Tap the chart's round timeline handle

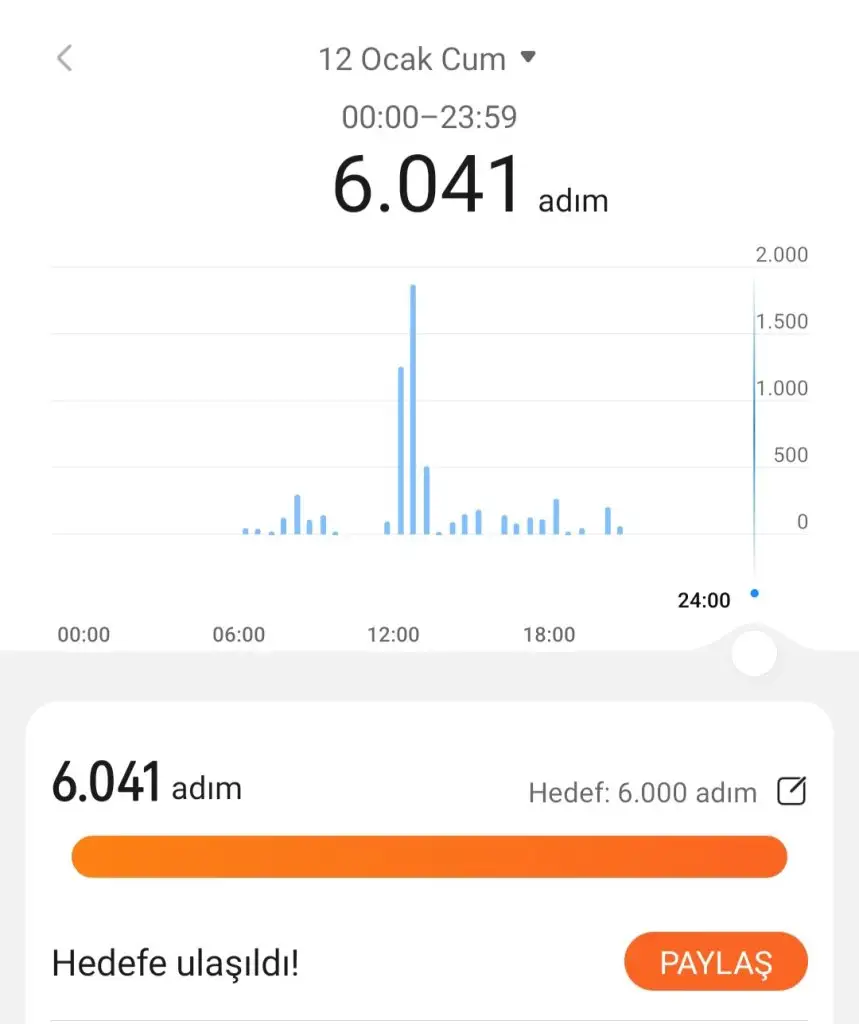pos(754,654)
